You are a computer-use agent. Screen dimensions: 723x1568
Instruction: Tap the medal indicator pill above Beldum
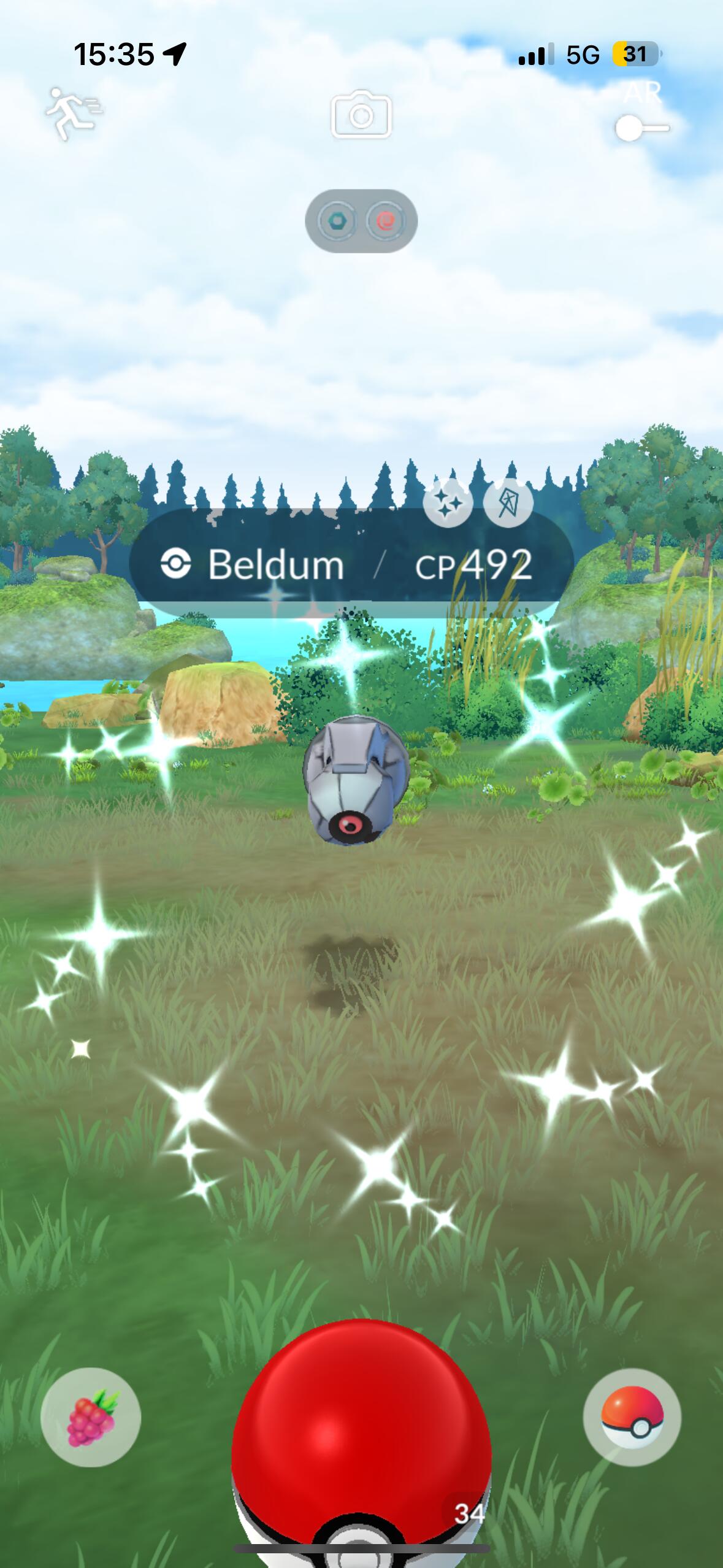point(361,221)
